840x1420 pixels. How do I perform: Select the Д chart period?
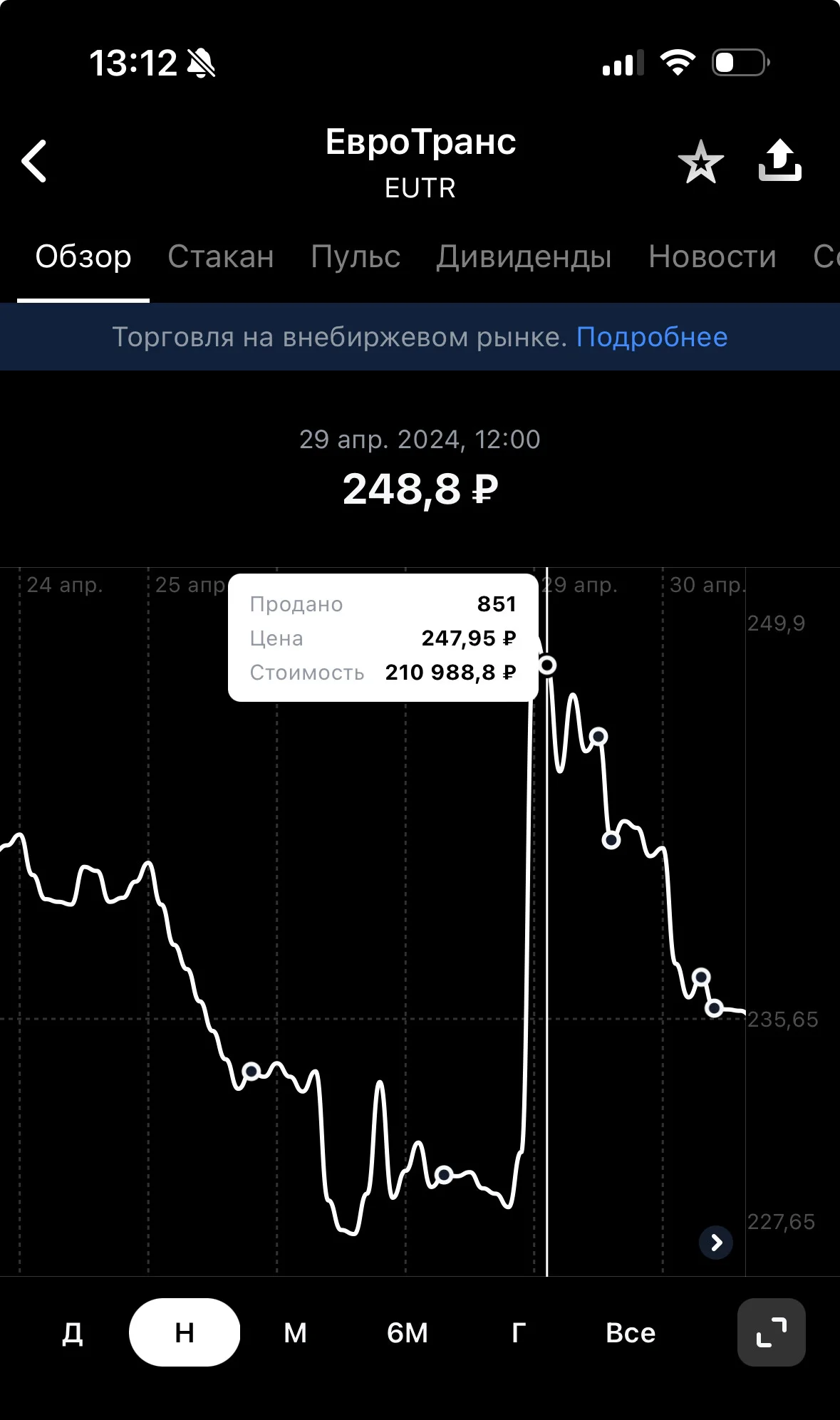pyautogui.click(x=73, y=1332)
